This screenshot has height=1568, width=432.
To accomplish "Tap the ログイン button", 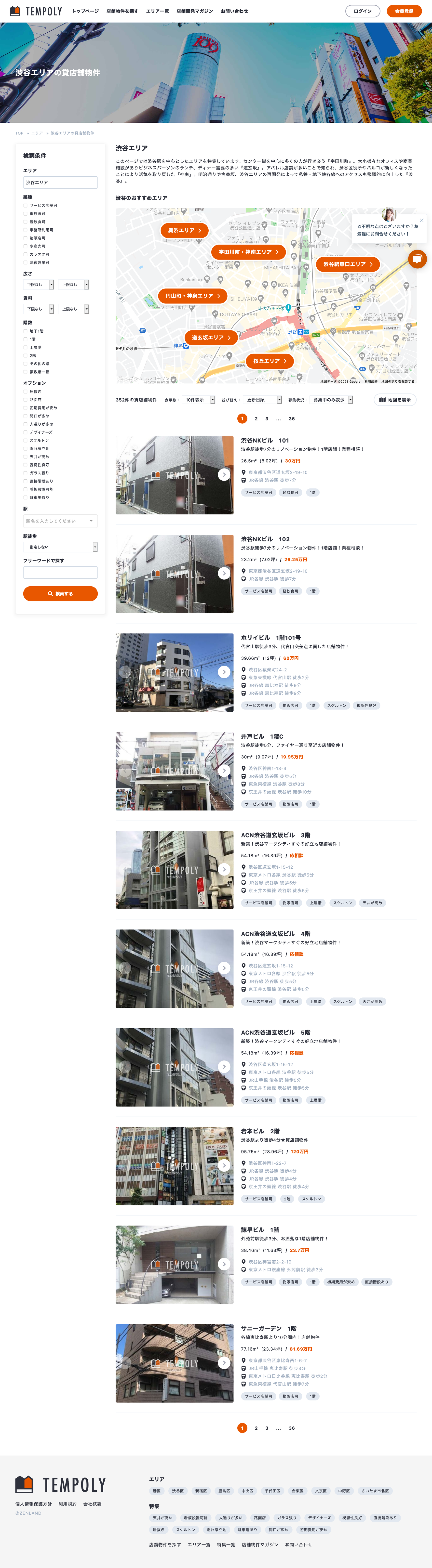I will [x=362, y=11].
